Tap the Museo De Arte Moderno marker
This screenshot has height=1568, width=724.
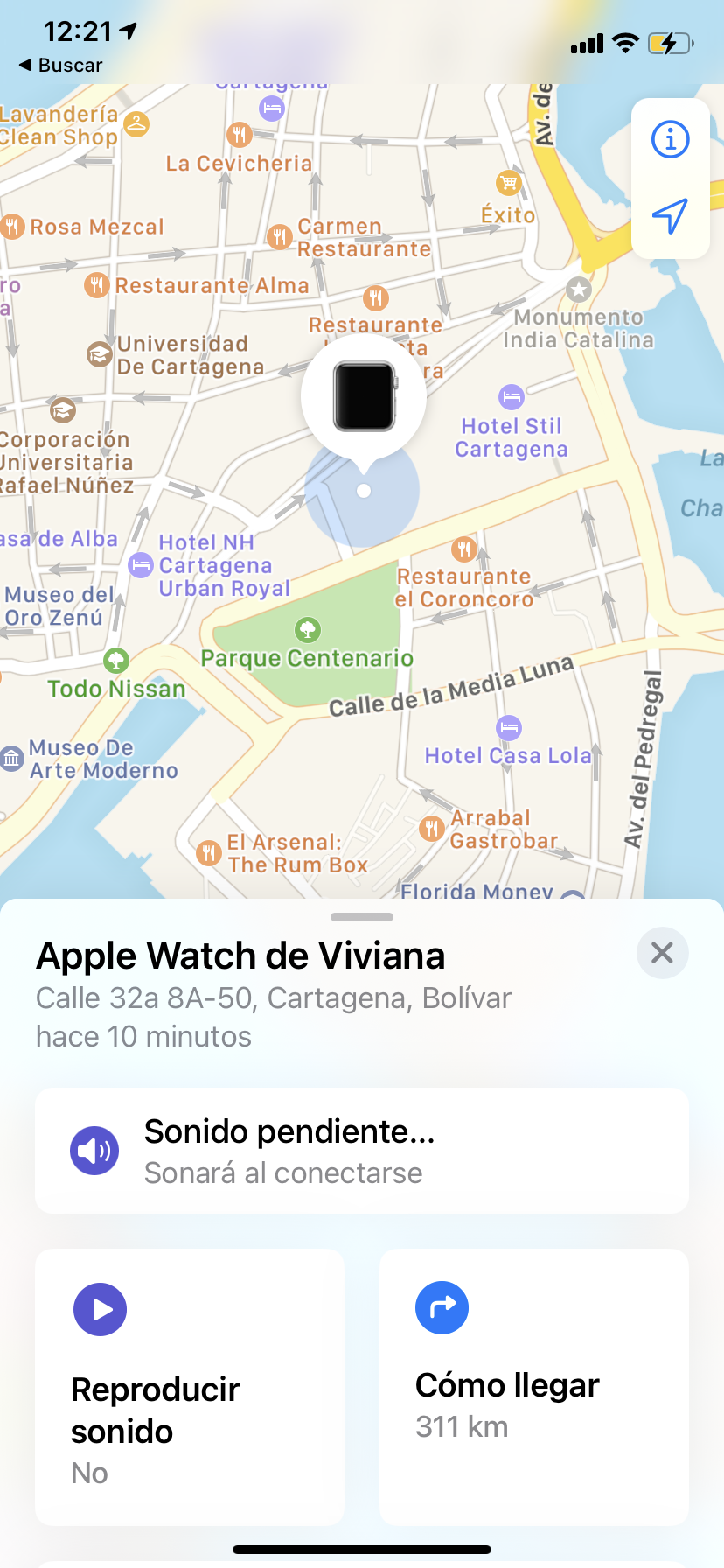pos(12,758)
